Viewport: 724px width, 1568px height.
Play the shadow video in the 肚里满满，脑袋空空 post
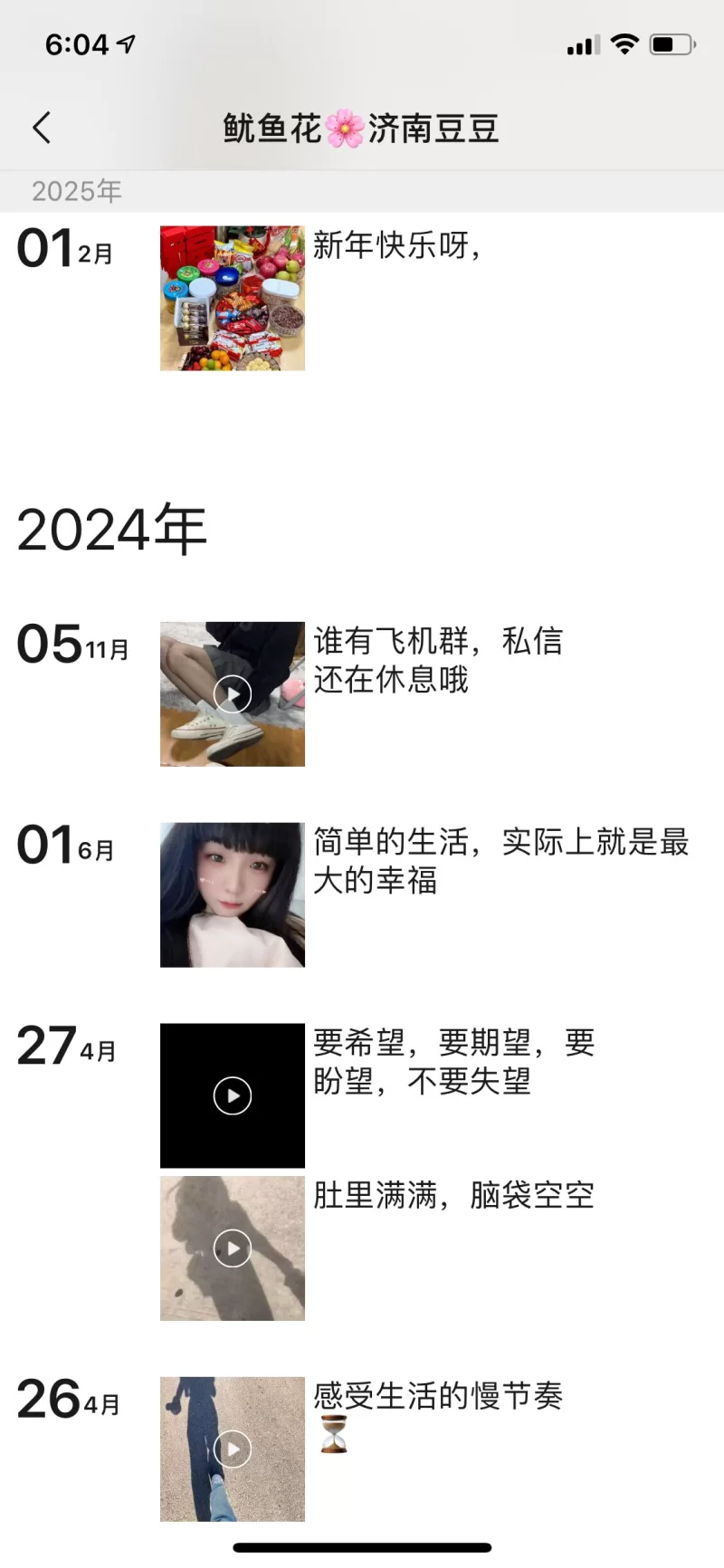coord(233,1248)
